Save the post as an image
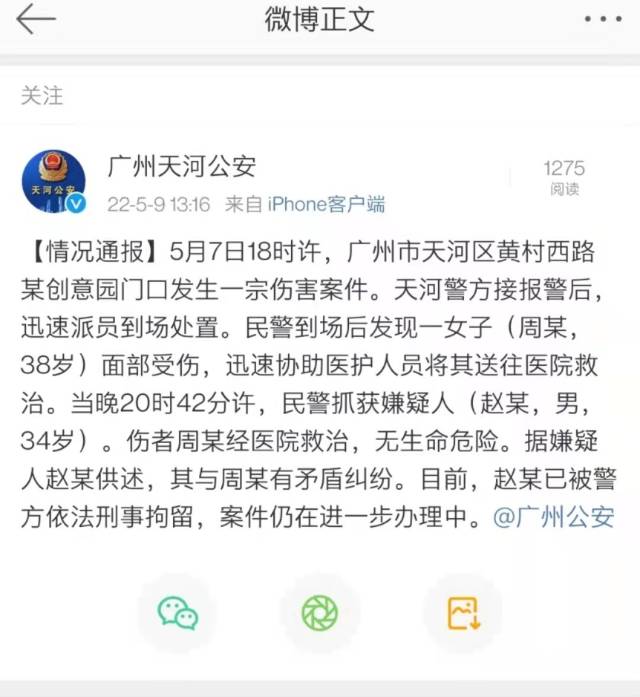Image resolution: width=640 pixels, height=697 pixels. 462,612
